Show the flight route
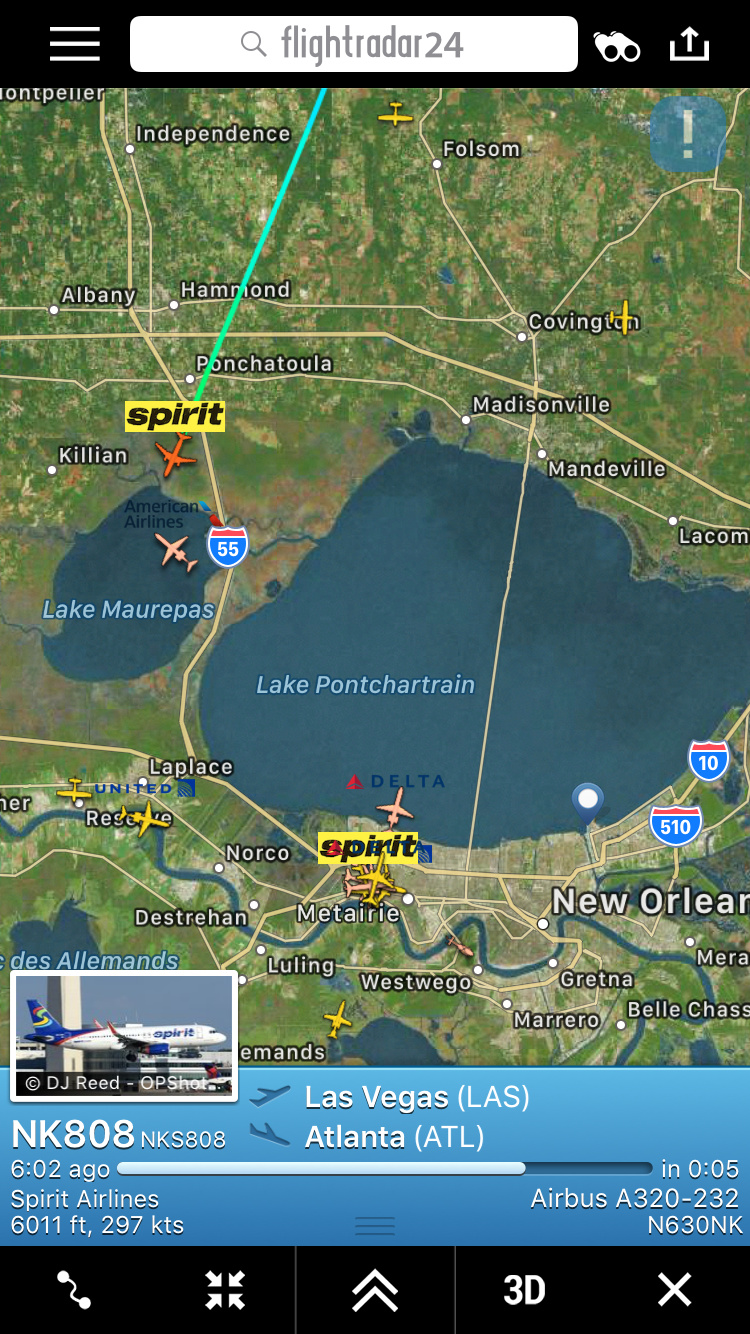 click(74, 1290)
